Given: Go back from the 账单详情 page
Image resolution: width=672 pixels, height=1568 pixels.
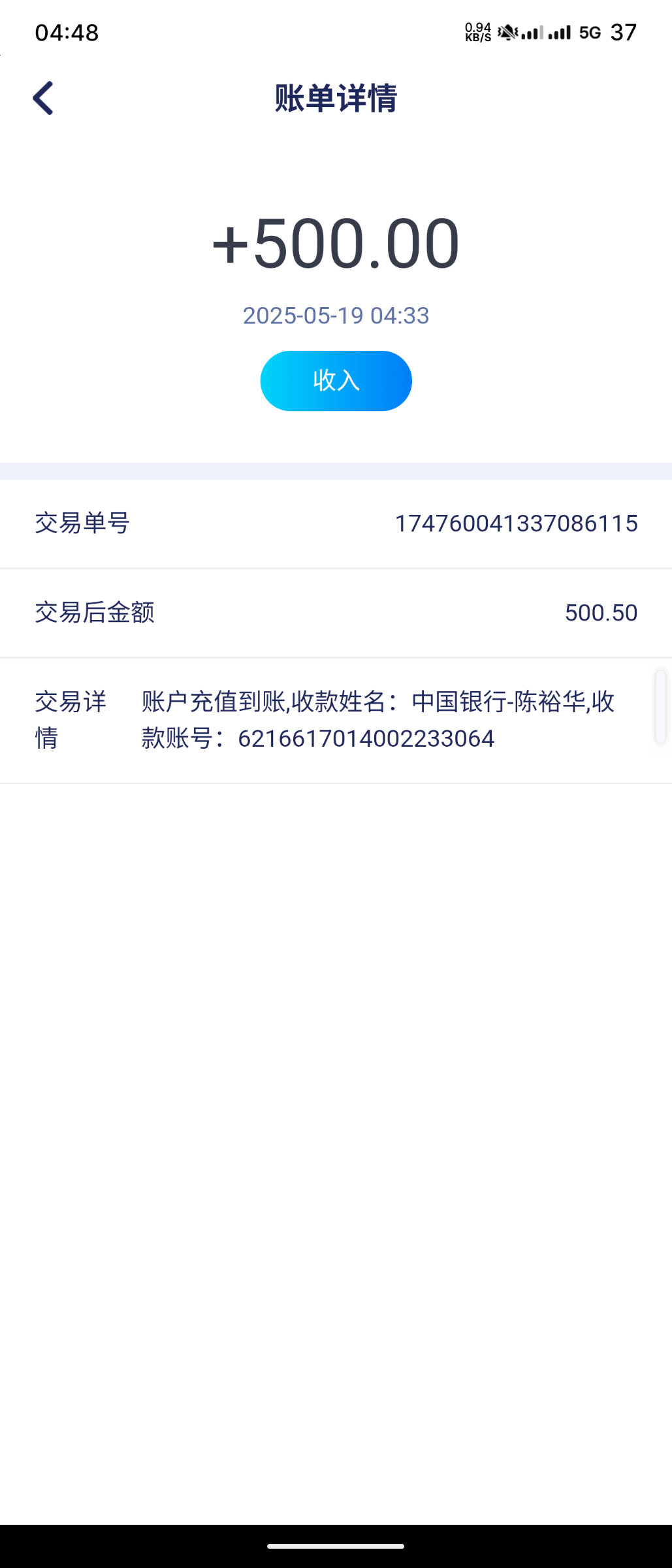Looking at the screenshot, I should coord(43,98).
